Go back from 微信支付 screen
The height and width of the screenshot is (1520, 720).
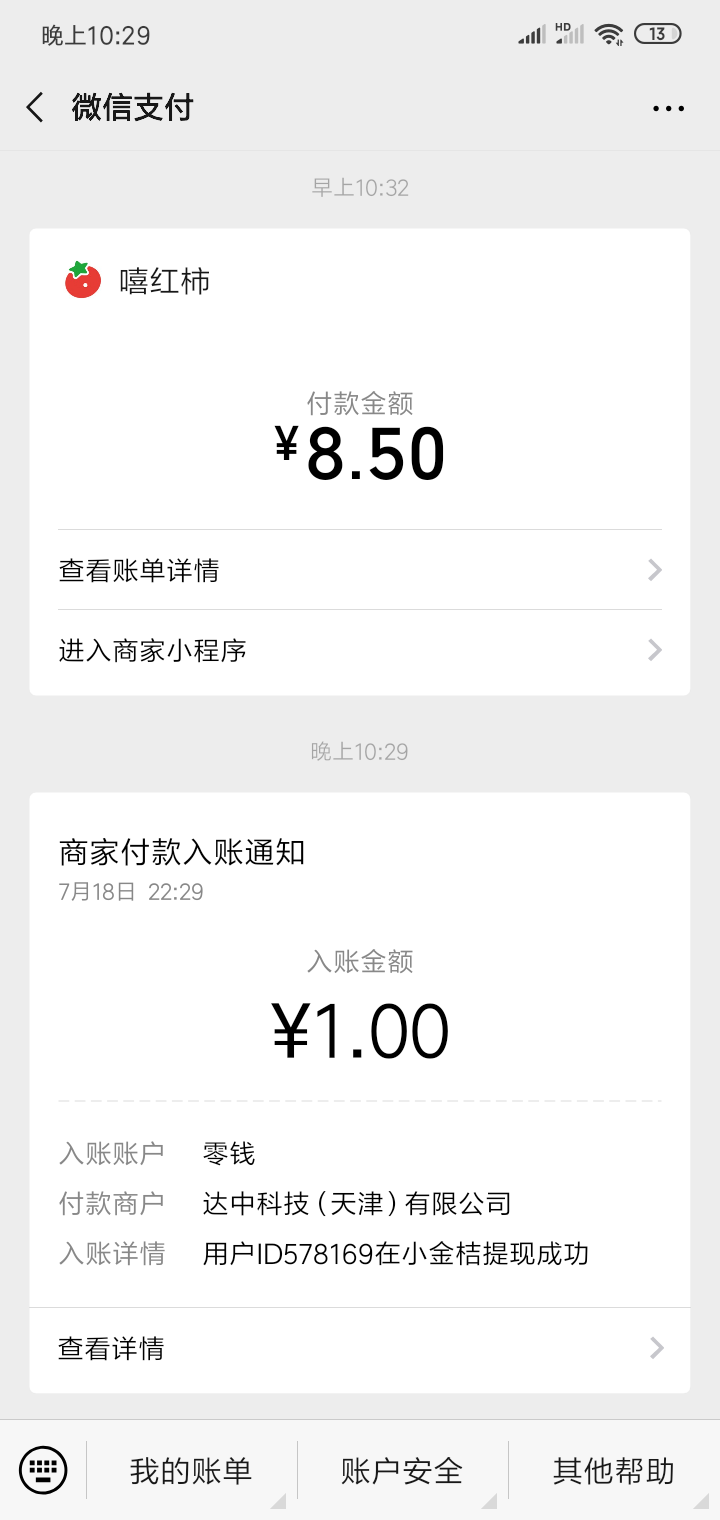click(36, 108)
